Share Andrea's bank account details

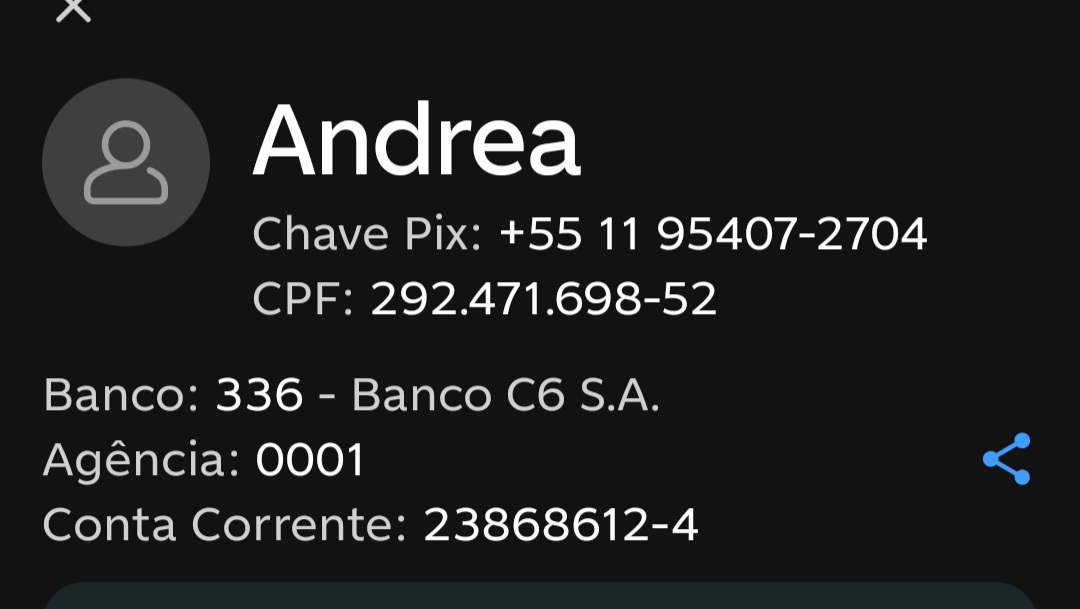coord(1006,459)
